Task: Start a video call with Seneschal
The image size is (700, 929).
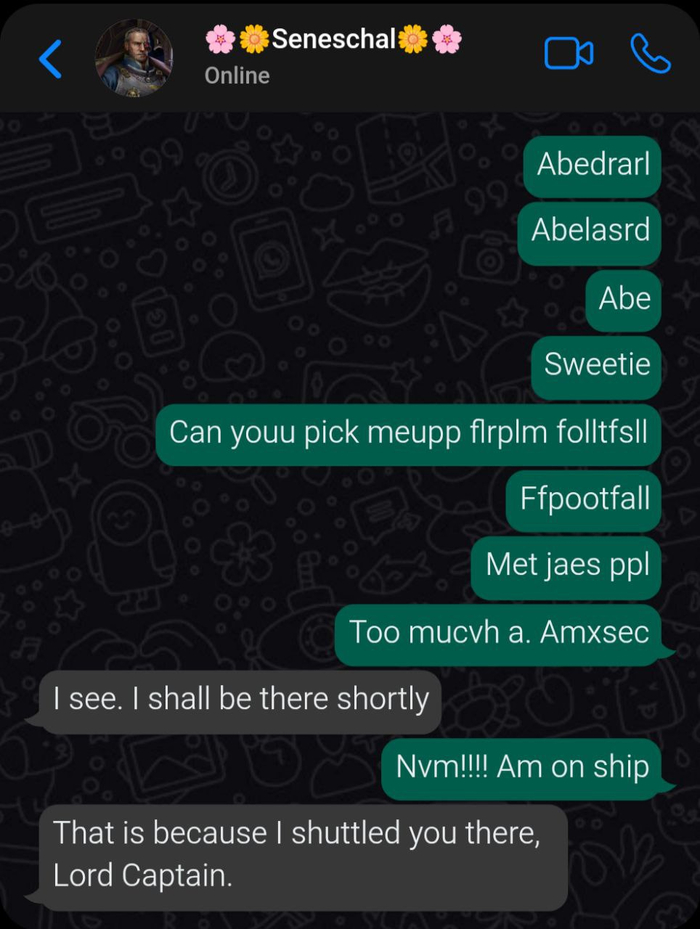Action: (x=568, y=54)
